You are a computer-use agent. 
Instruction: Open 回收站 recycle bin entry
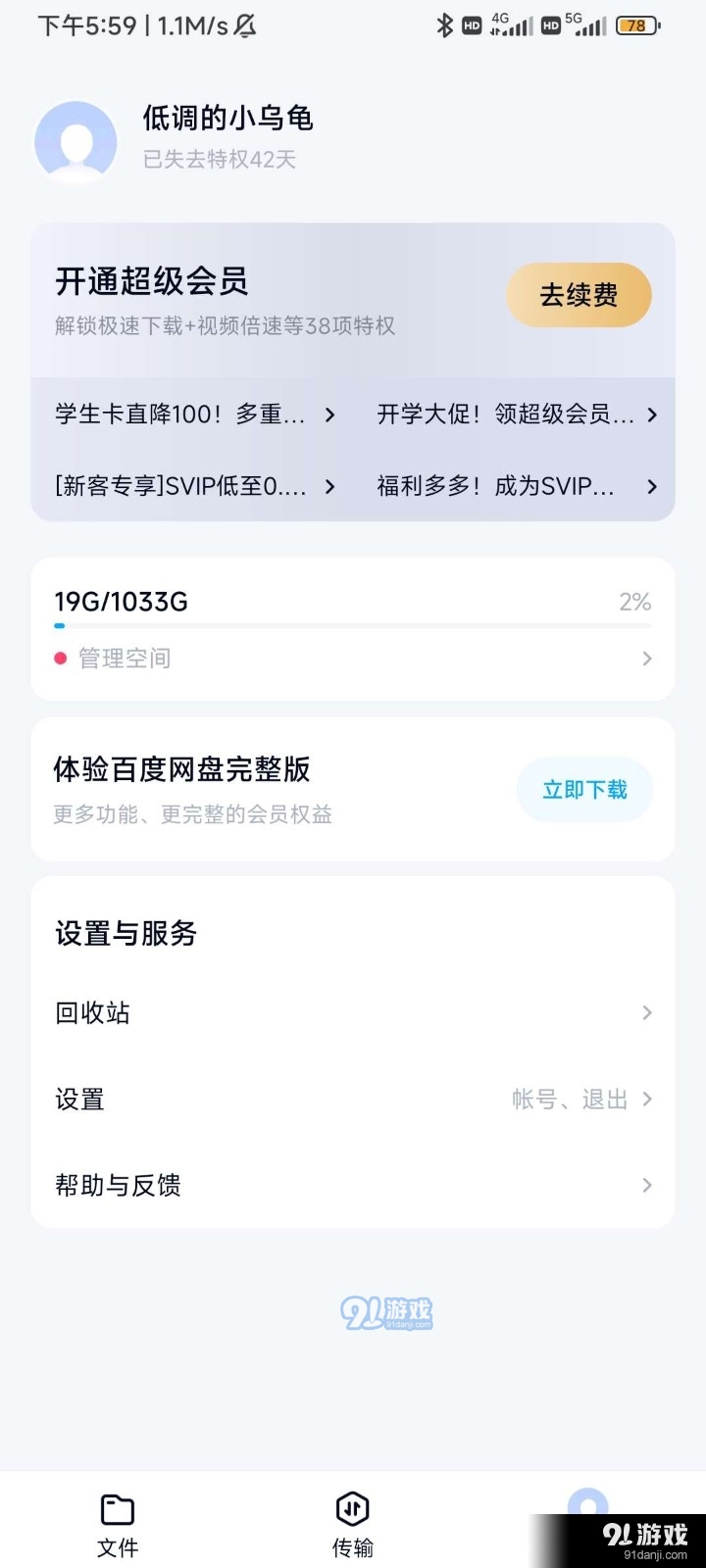click(353, 1012)
